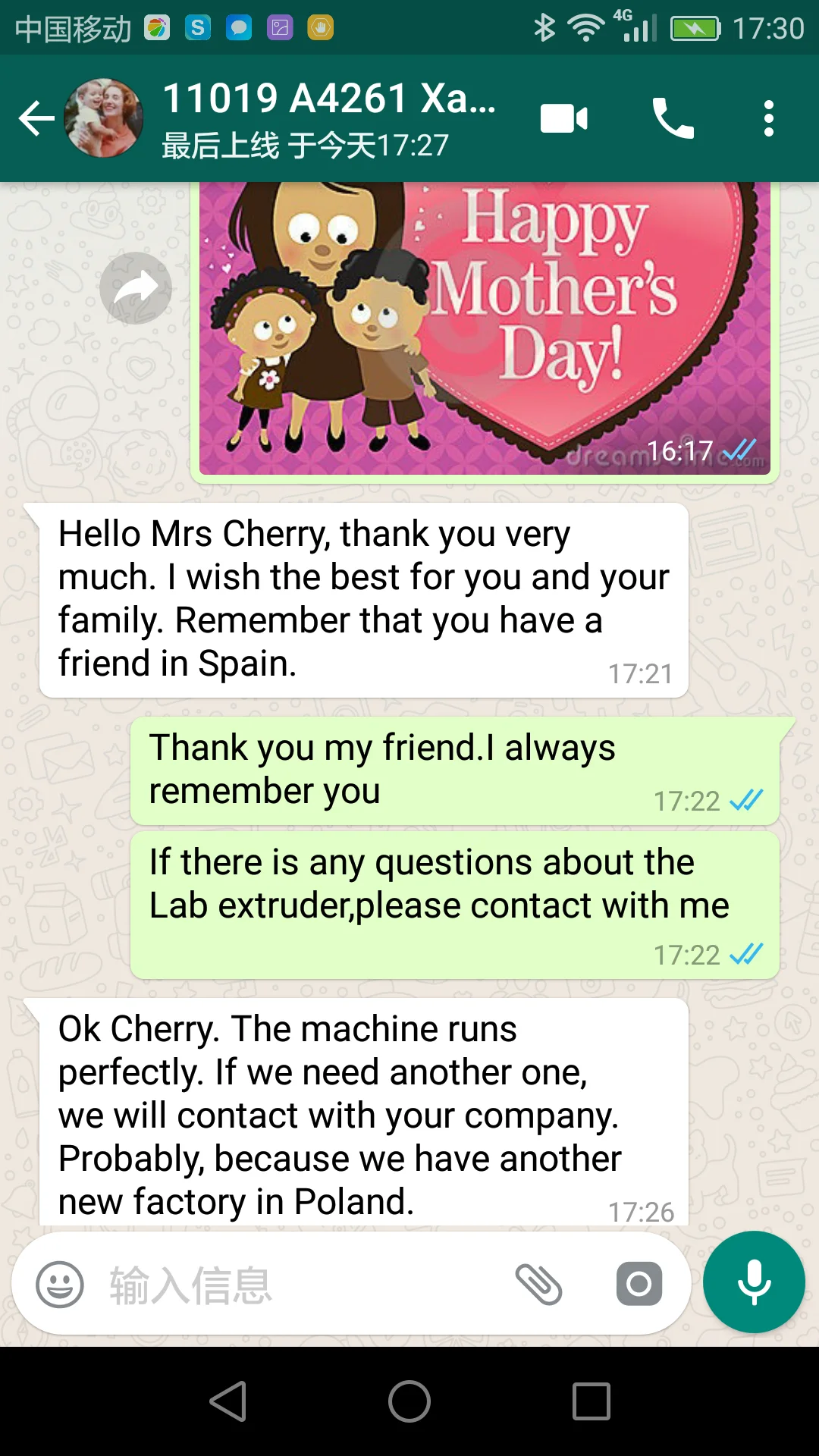Start a voice call

click(673, 118)
